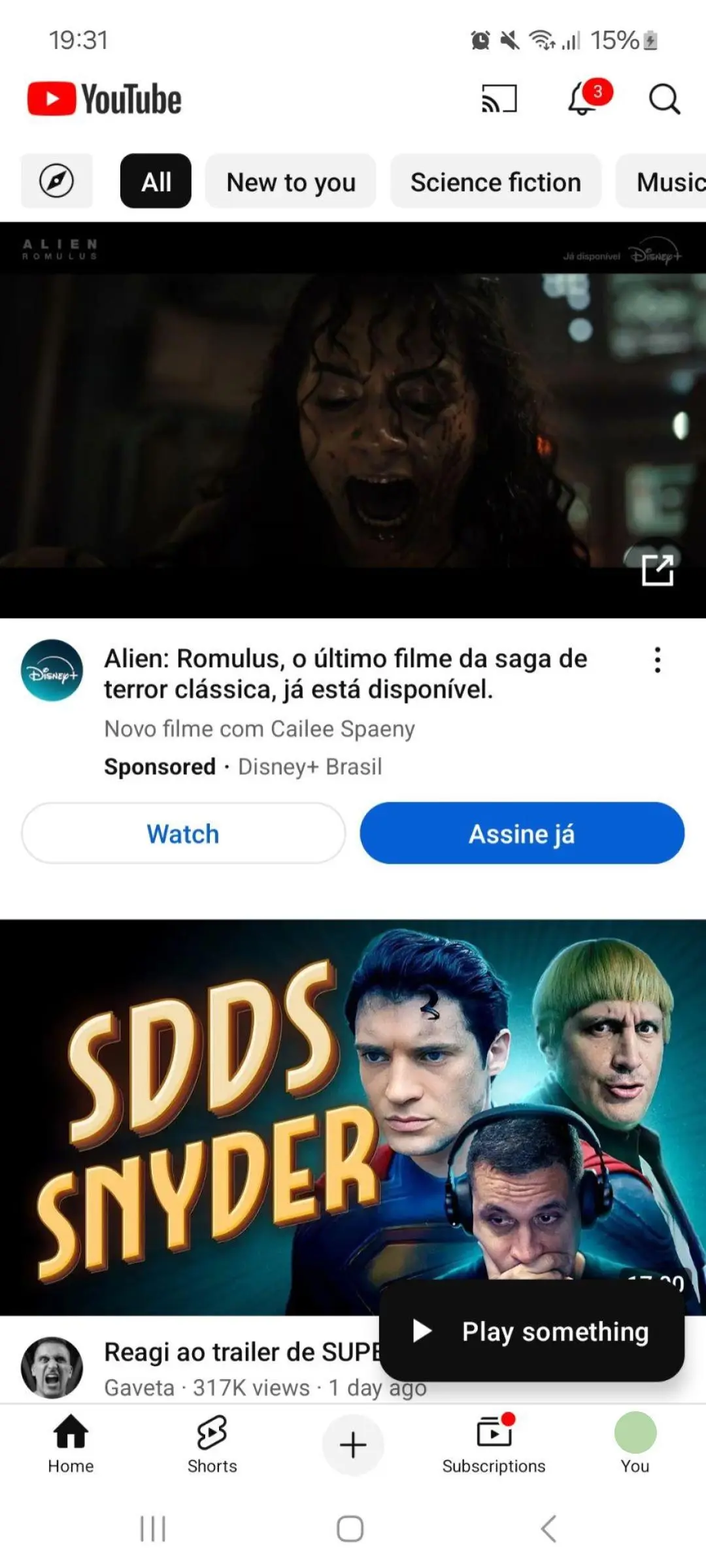This screenshot has height=1568, width=706.
Task: Select the New to you chip
Action: pyautogui.click(x=291, y=182)
